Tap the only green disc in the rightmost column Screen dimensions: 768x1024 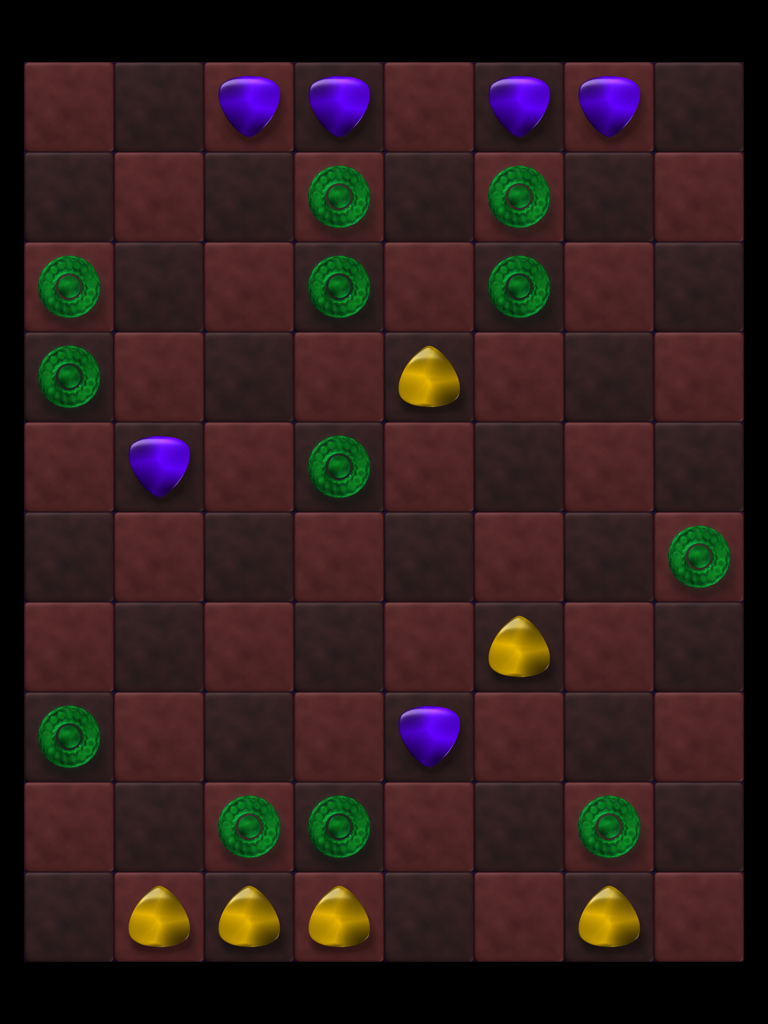[x=699, y=557]
